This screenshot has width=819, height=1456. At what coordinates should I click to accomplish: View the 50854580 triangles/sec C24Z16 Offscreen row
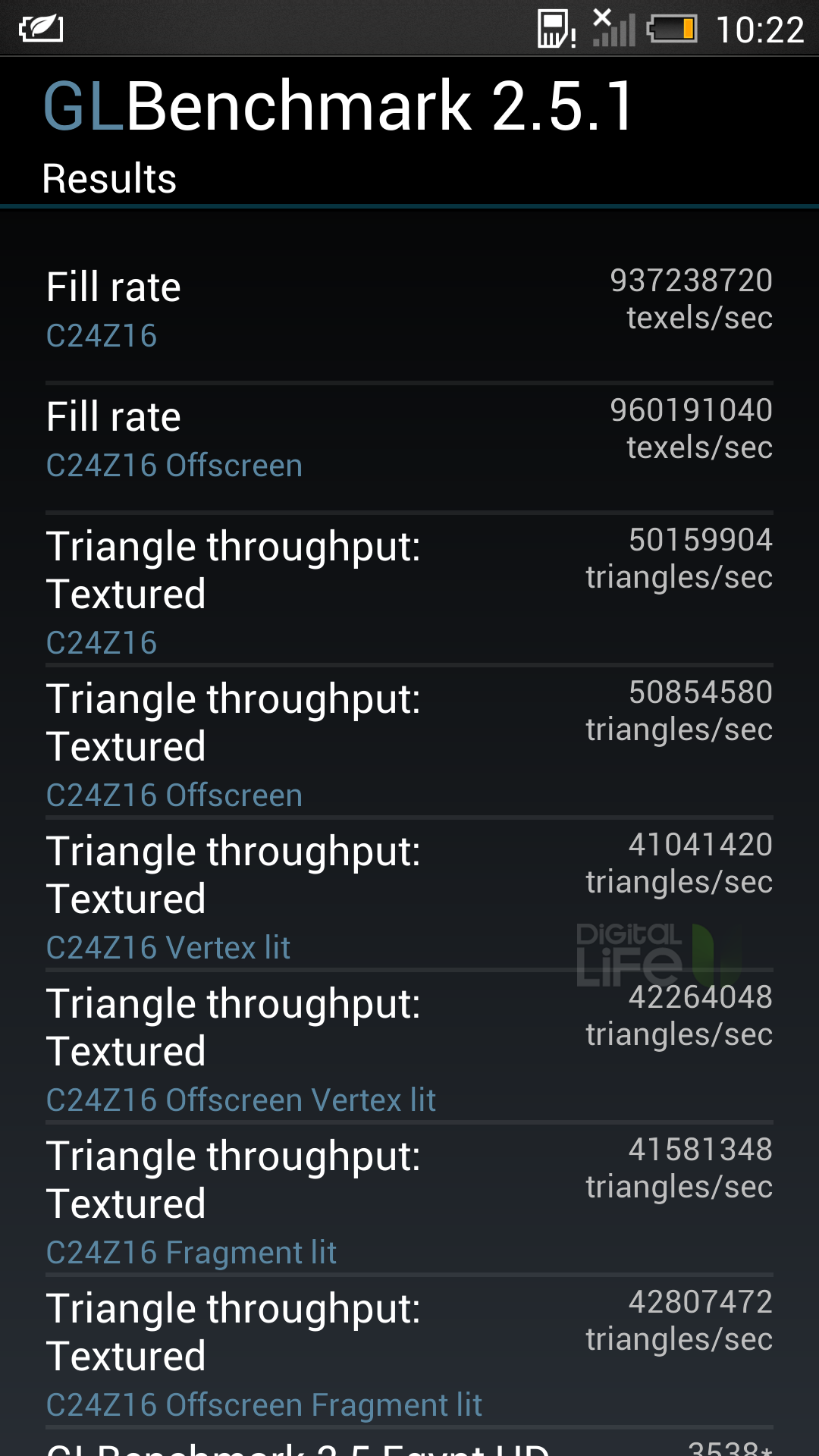pos(409,742)
